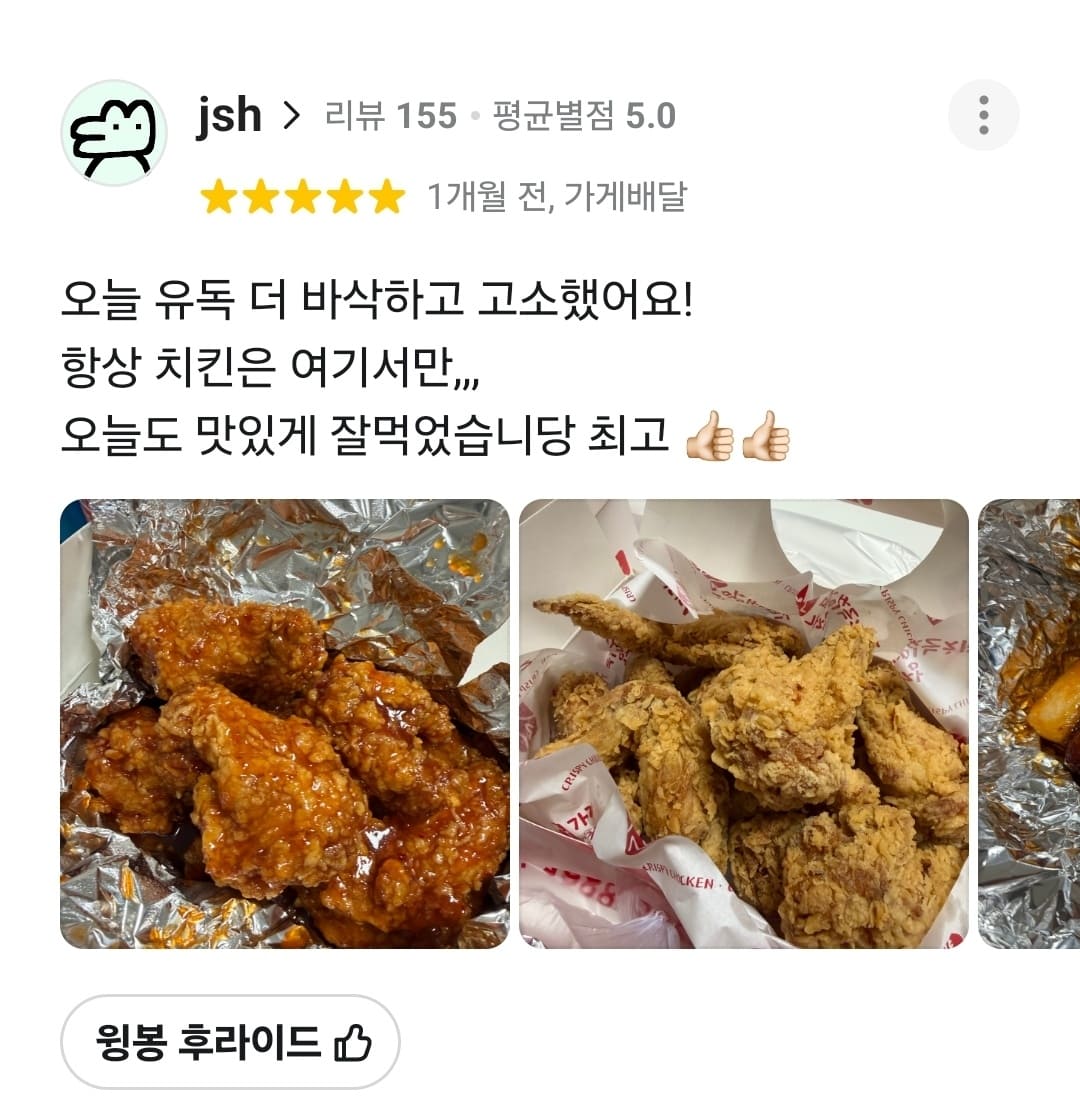This screenshot has height=1106, width=1080.
Task: Open the seasoned chicken photo thumbnail
Action: [285, 722]
